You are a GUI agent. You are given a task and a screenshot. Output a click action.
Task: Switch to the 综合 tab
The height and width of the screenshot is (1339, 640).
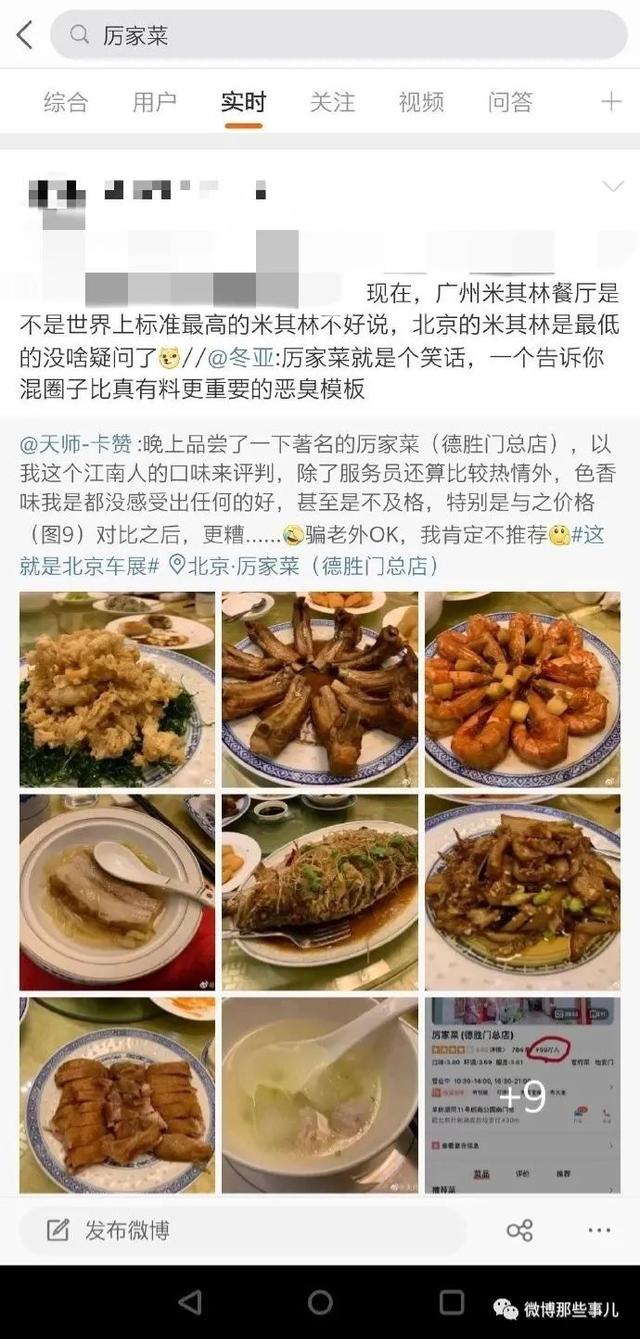click(x=65, y=102)
